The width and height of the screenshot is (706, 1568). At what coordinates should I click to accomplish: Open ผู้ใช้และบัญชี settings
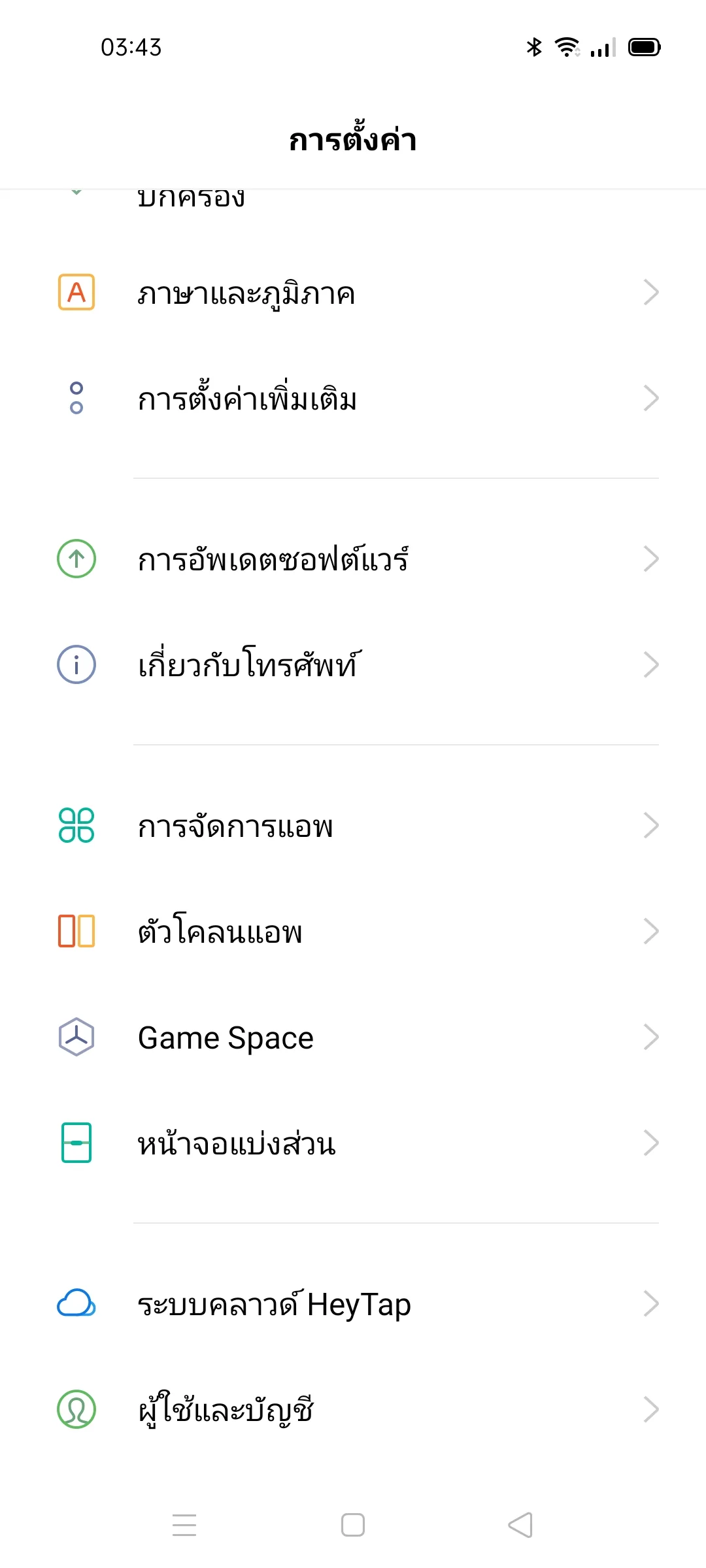353,1410
